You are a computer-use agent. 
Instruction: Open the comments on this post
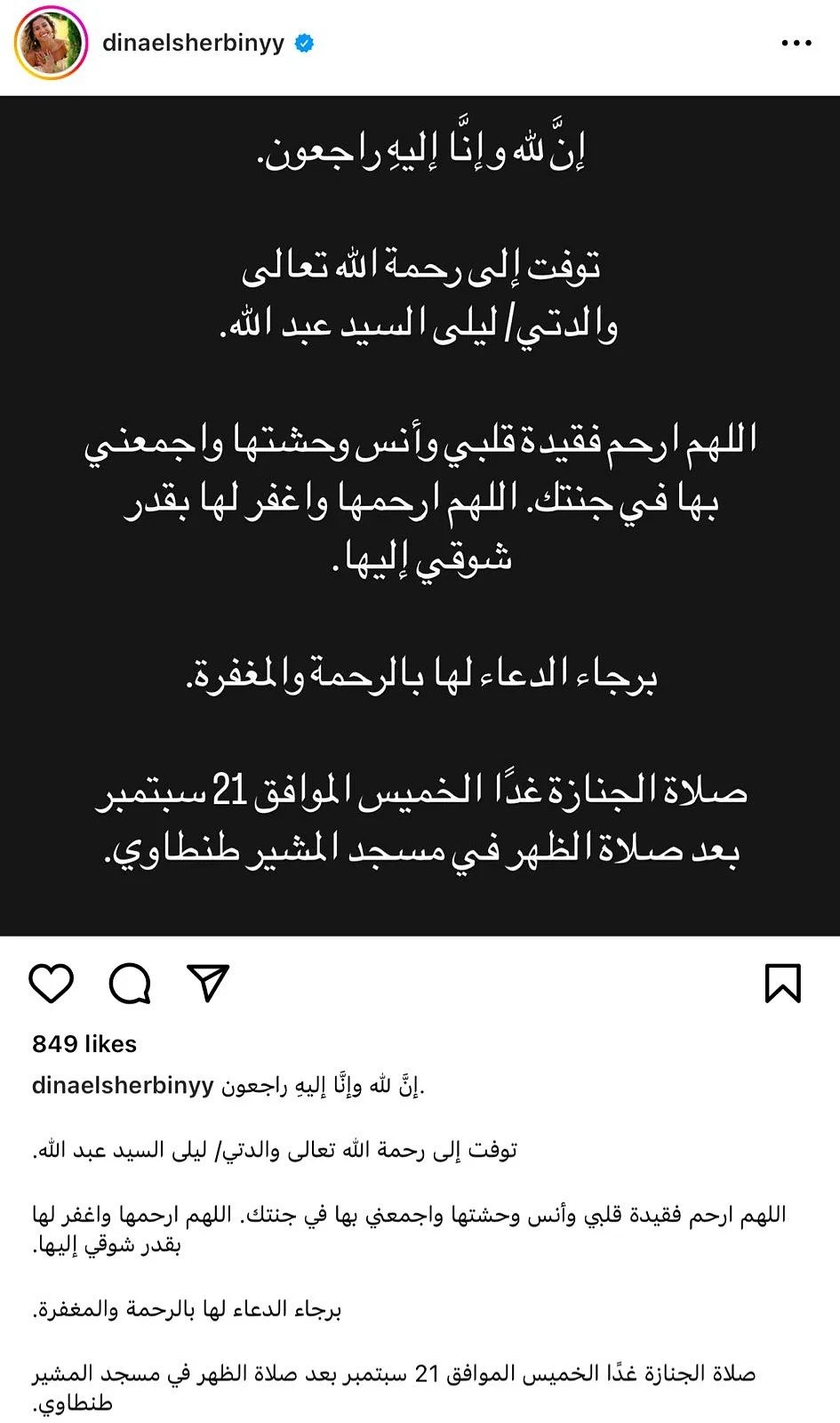(x=130, y=983)
